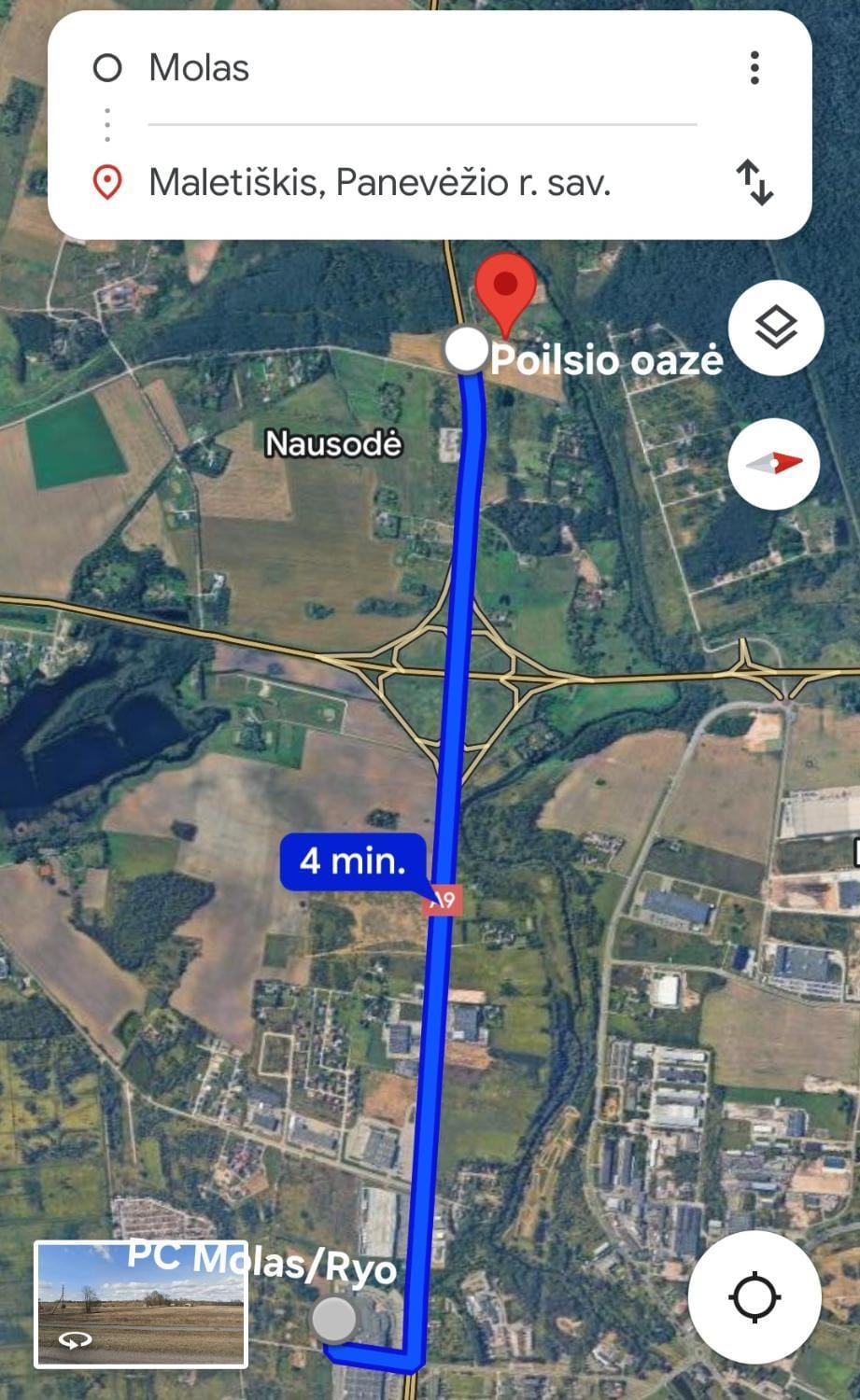Screen dimensions: 860x1400
Task: Open the Street View preview thumbnail
Action: 141,1304
